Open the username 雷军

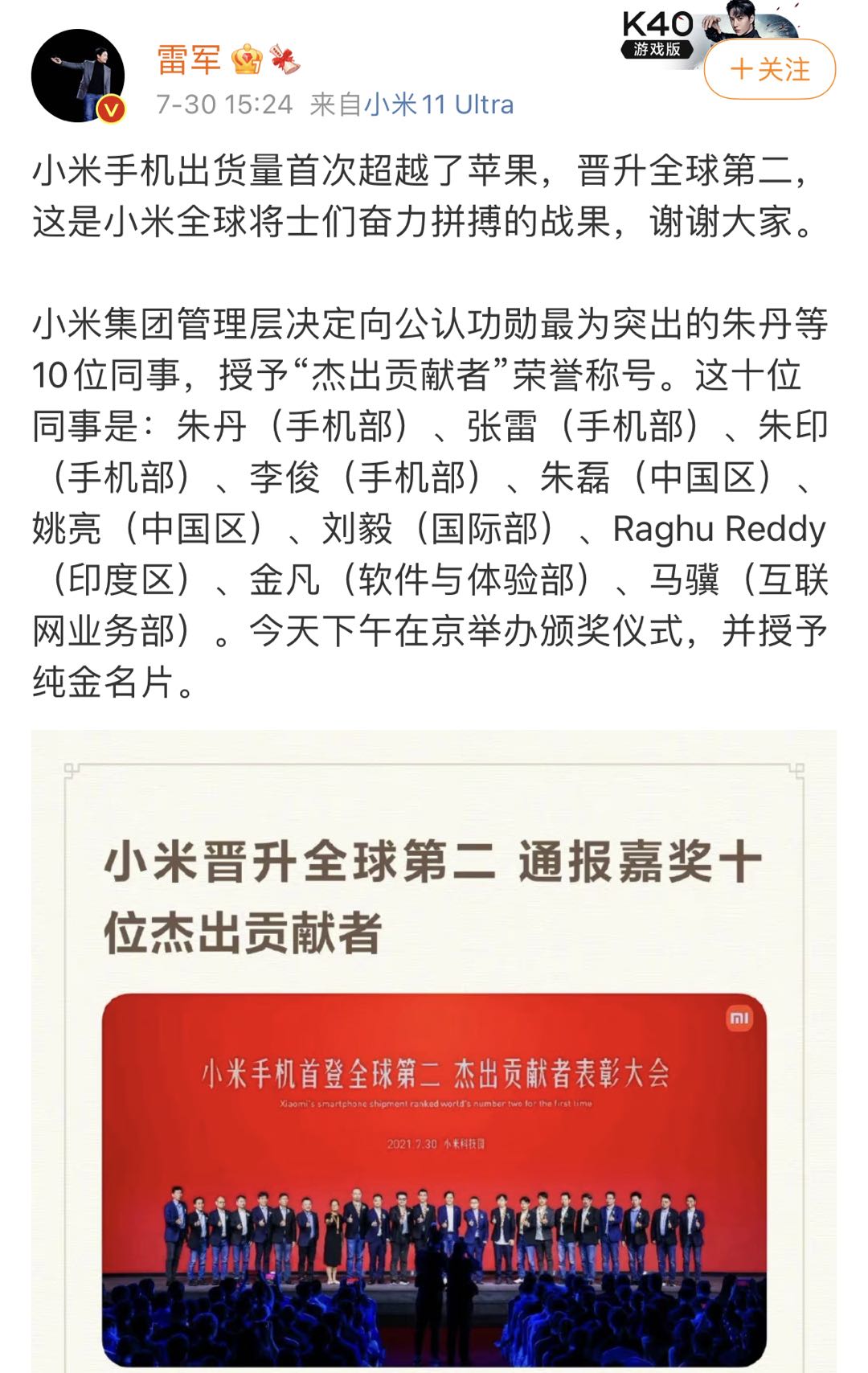coord(189,60)
